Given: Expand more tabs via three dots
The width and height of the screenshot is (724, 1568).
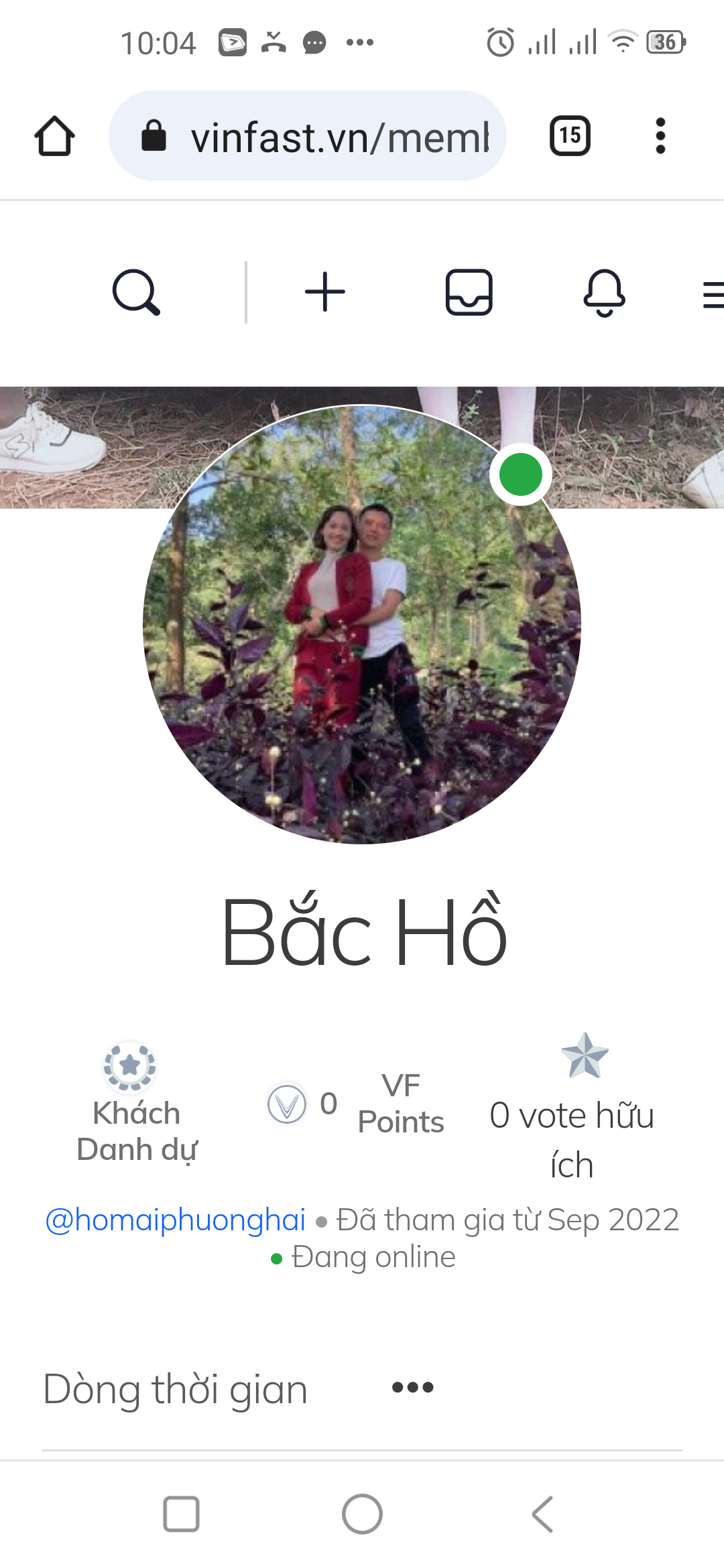Looking at the screenshot, I should coord(413,1387).
